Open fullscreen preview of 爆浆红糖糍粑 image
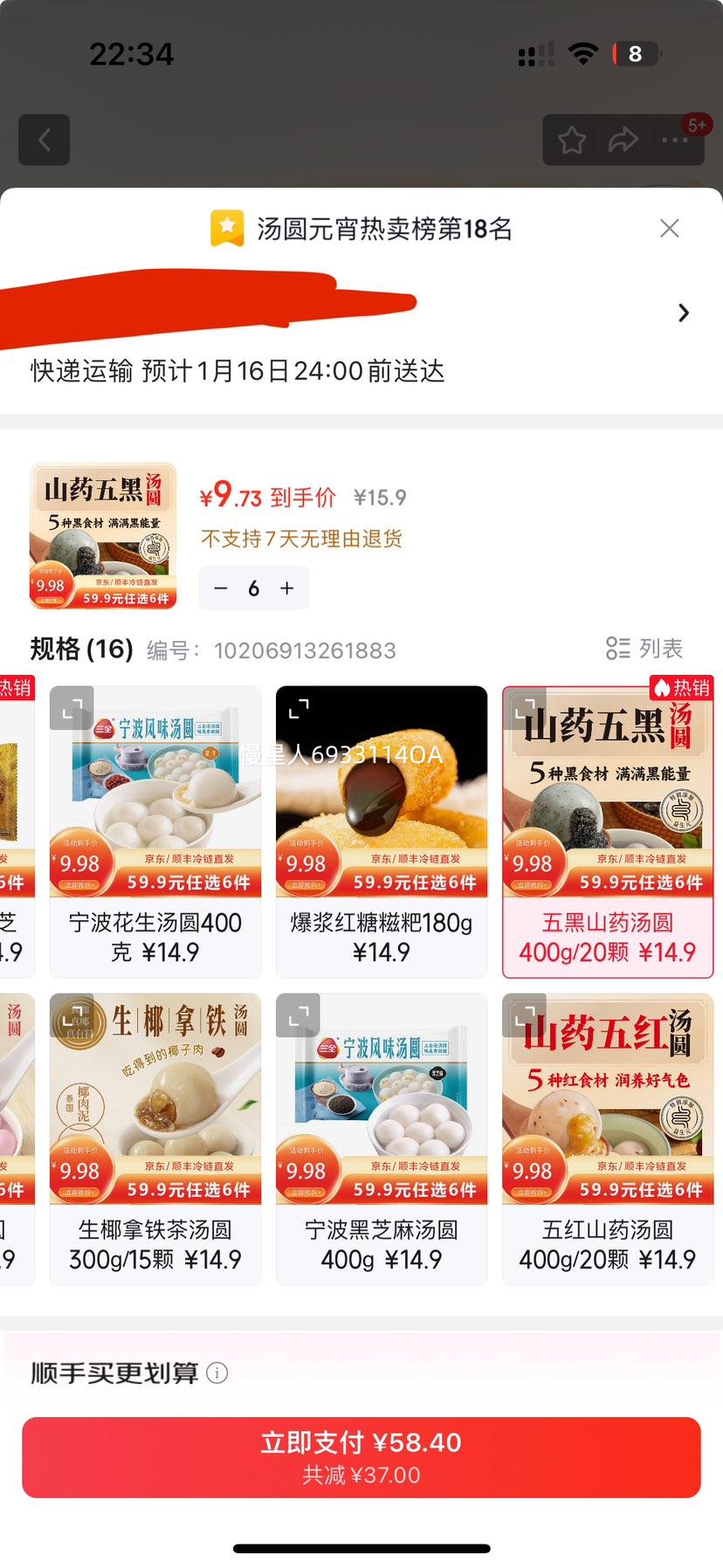Screen dimensions: 723x1568 pos(300,707)
